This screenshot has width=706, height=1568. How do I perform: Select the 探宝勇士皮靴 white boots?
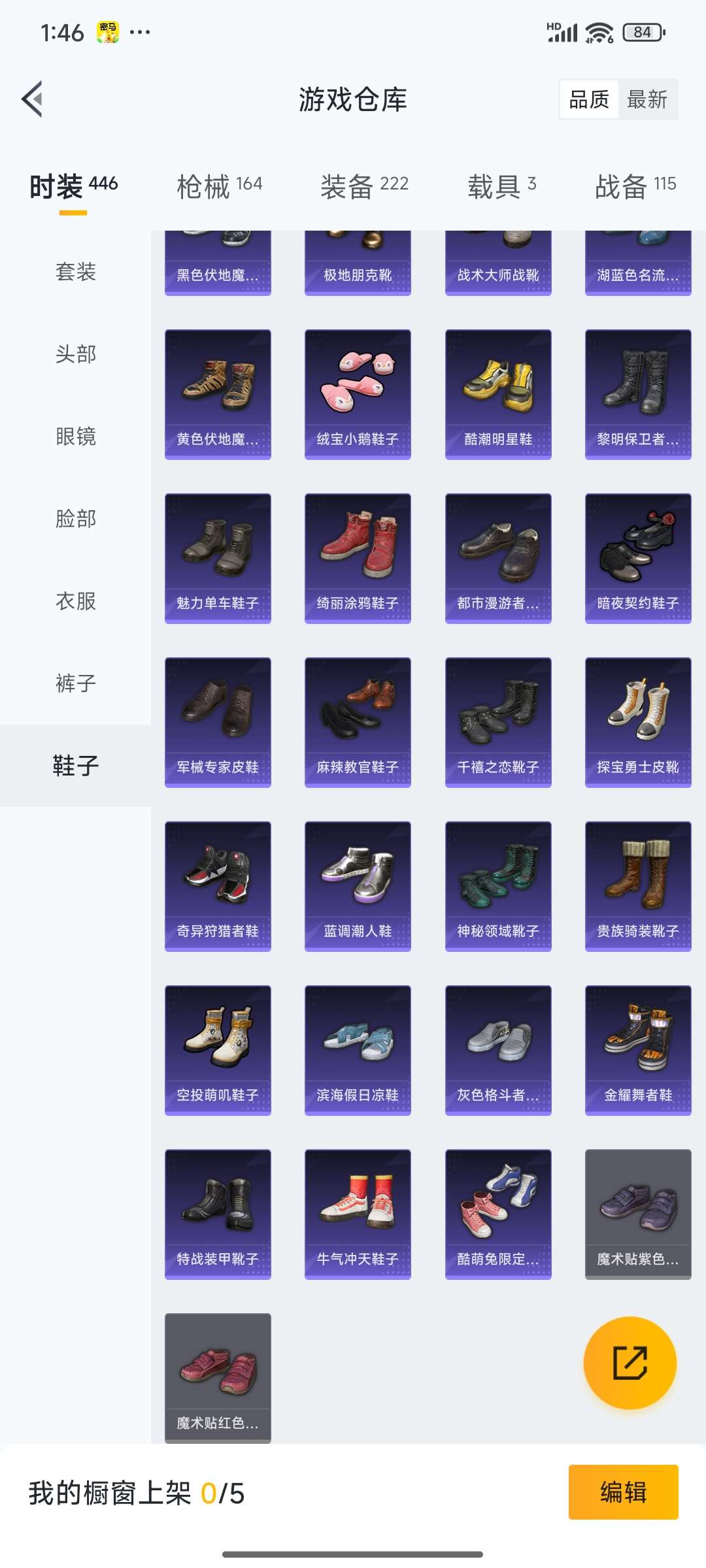pyautogui.click(x=637, y=721)
